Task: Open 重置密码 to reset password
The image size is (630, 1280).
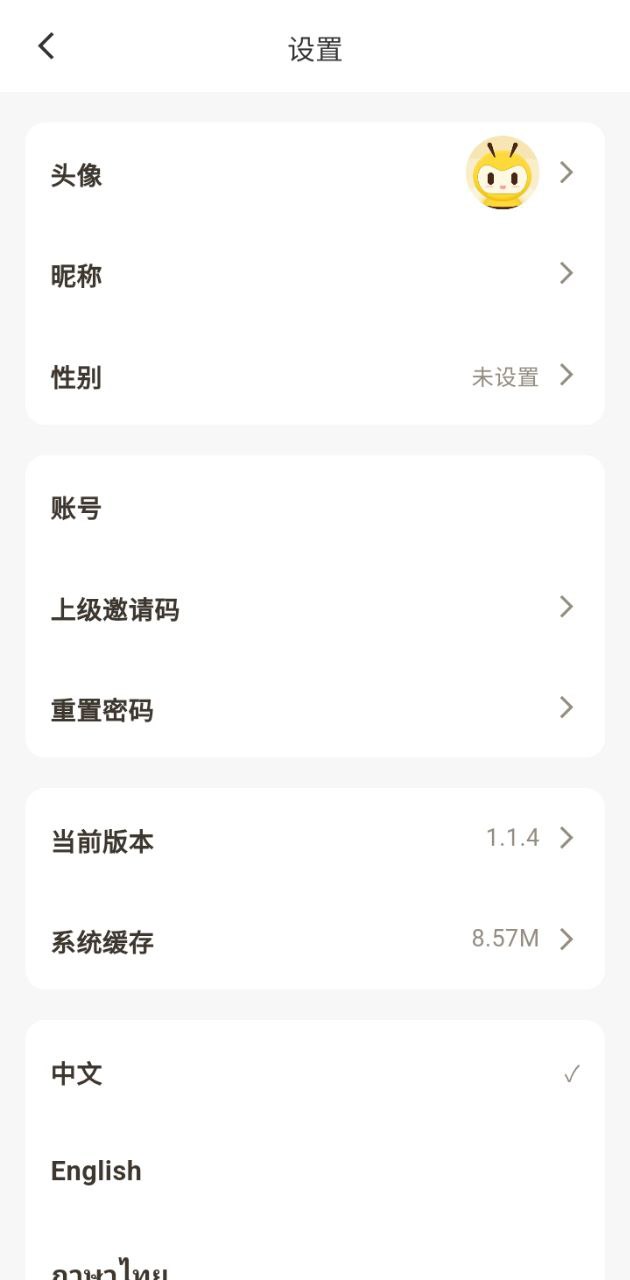Action: (x=315, y=709)
